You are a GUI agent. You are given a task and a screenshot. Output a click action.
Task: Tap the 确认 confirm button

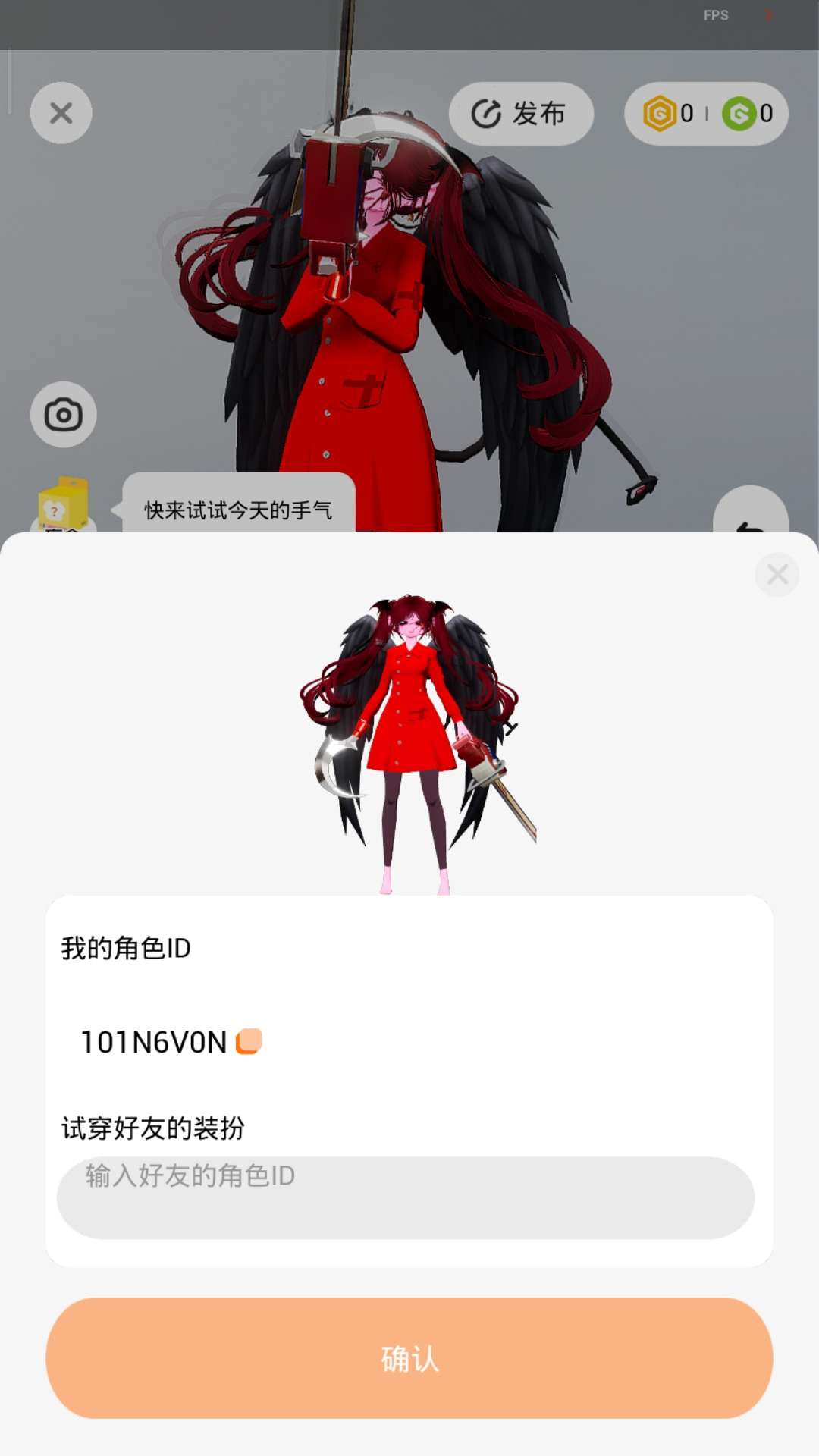pyautogui.click(x=409, y=1357)
